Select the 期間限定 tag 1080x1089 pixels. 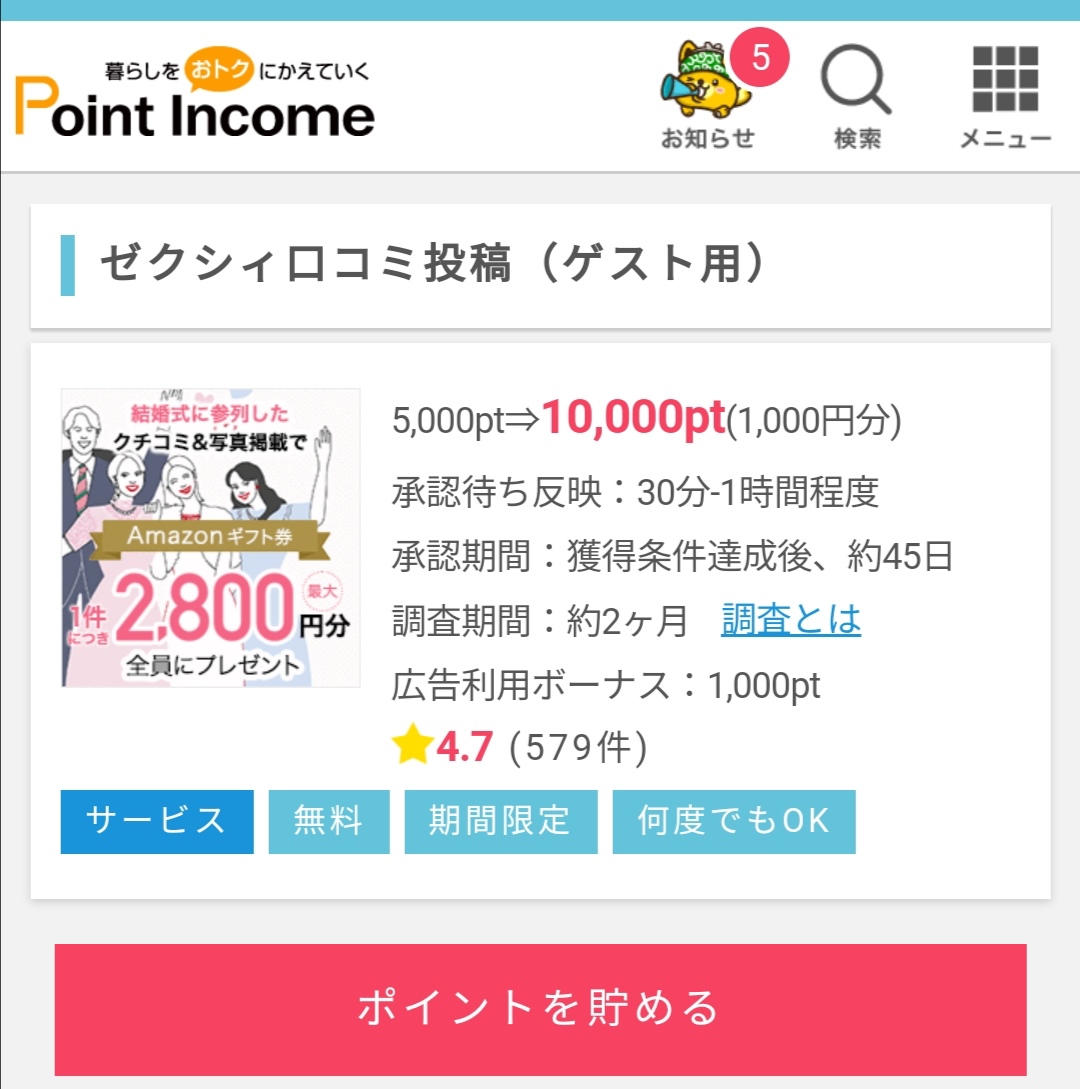(500, 822)
